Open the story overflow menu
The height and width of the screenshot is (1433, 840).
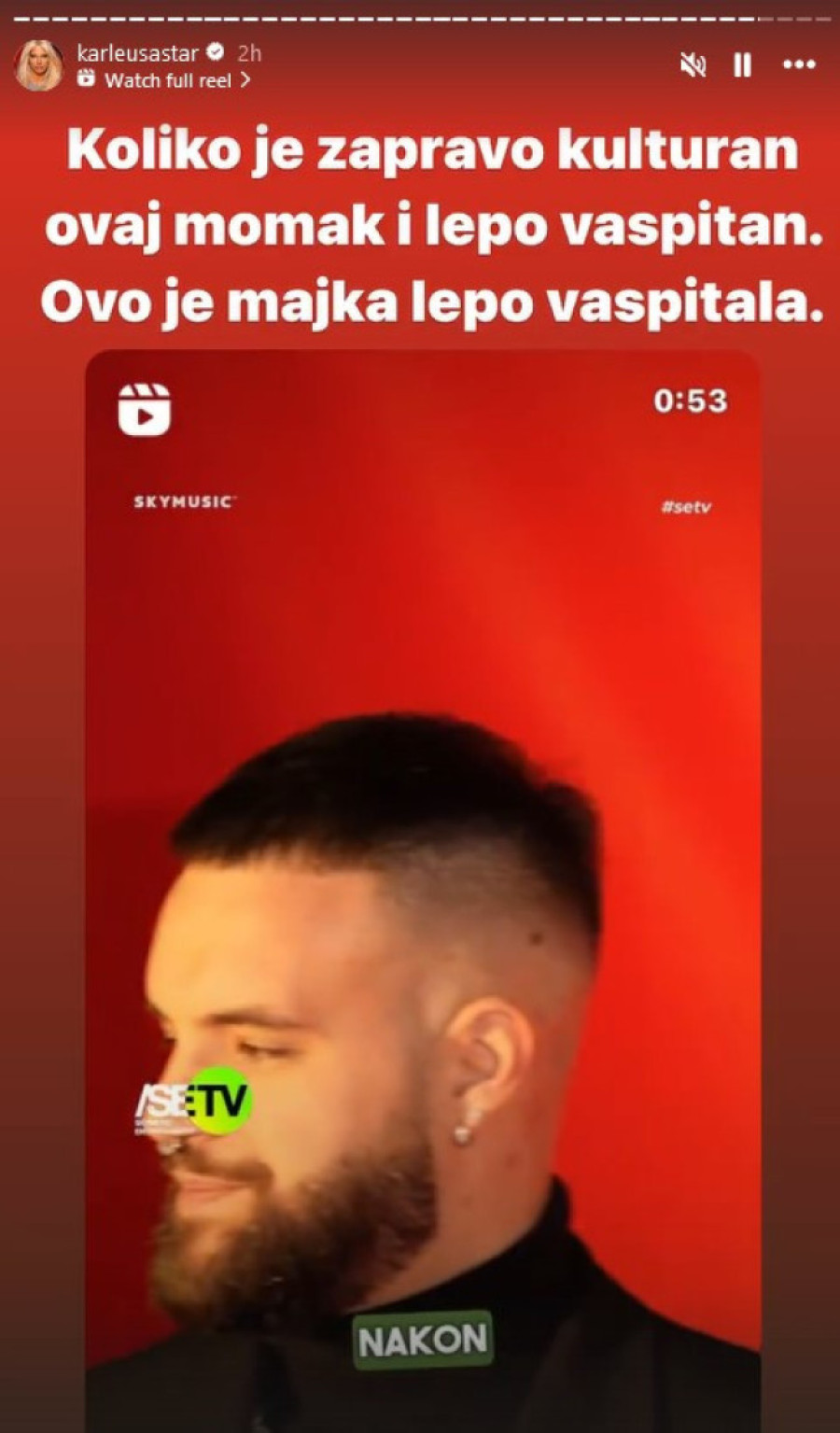pyautogui.click(x=799, y=65)
